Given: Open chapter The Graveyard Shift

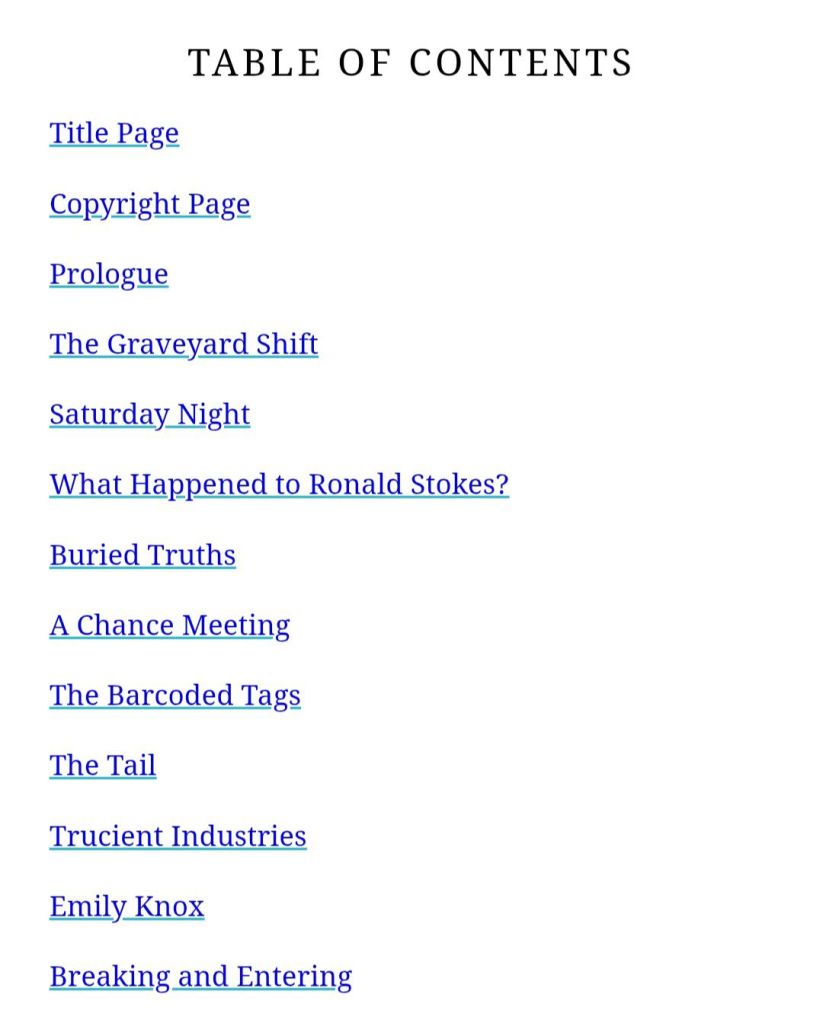Looking at the screenshot, I should point(184,344).
